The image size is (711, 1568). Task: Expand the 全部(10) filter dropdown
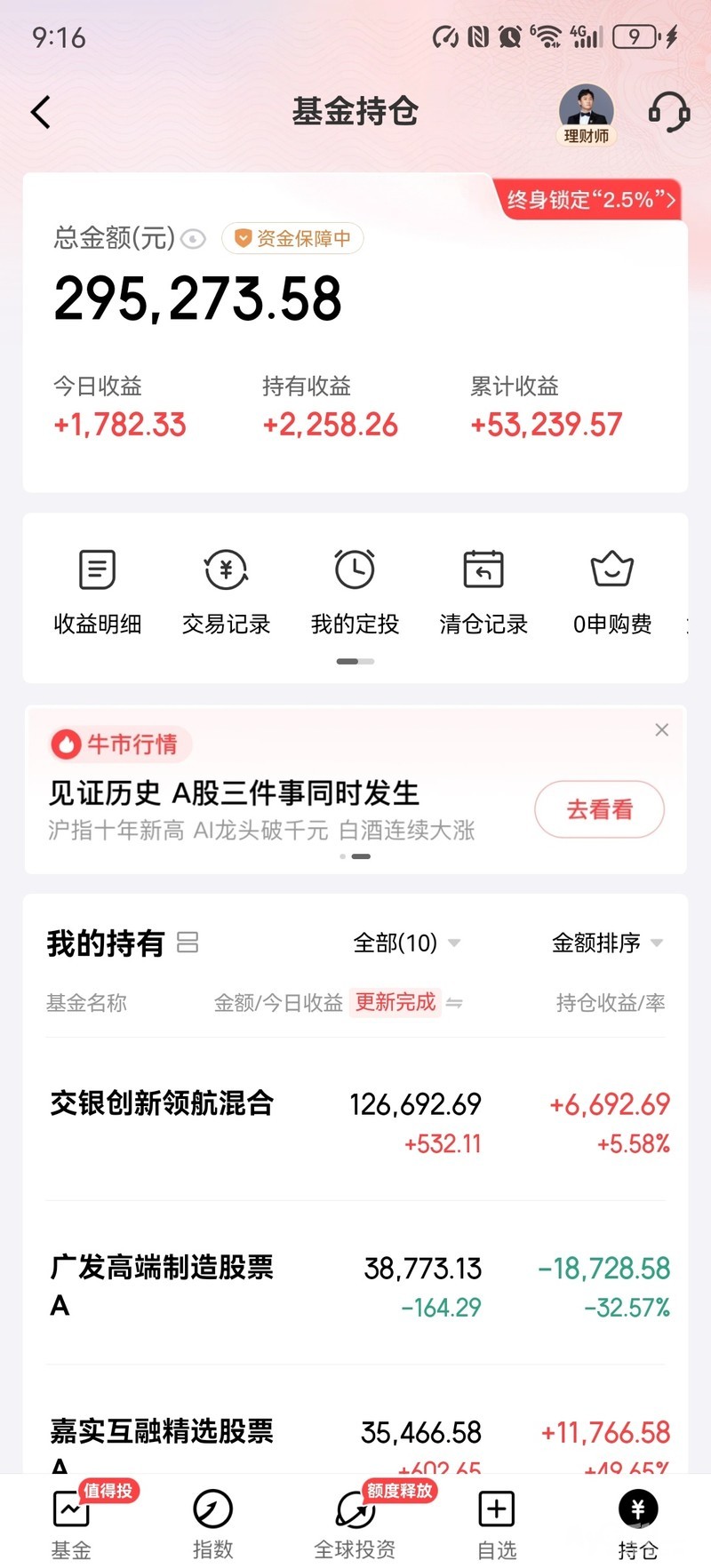406,943
